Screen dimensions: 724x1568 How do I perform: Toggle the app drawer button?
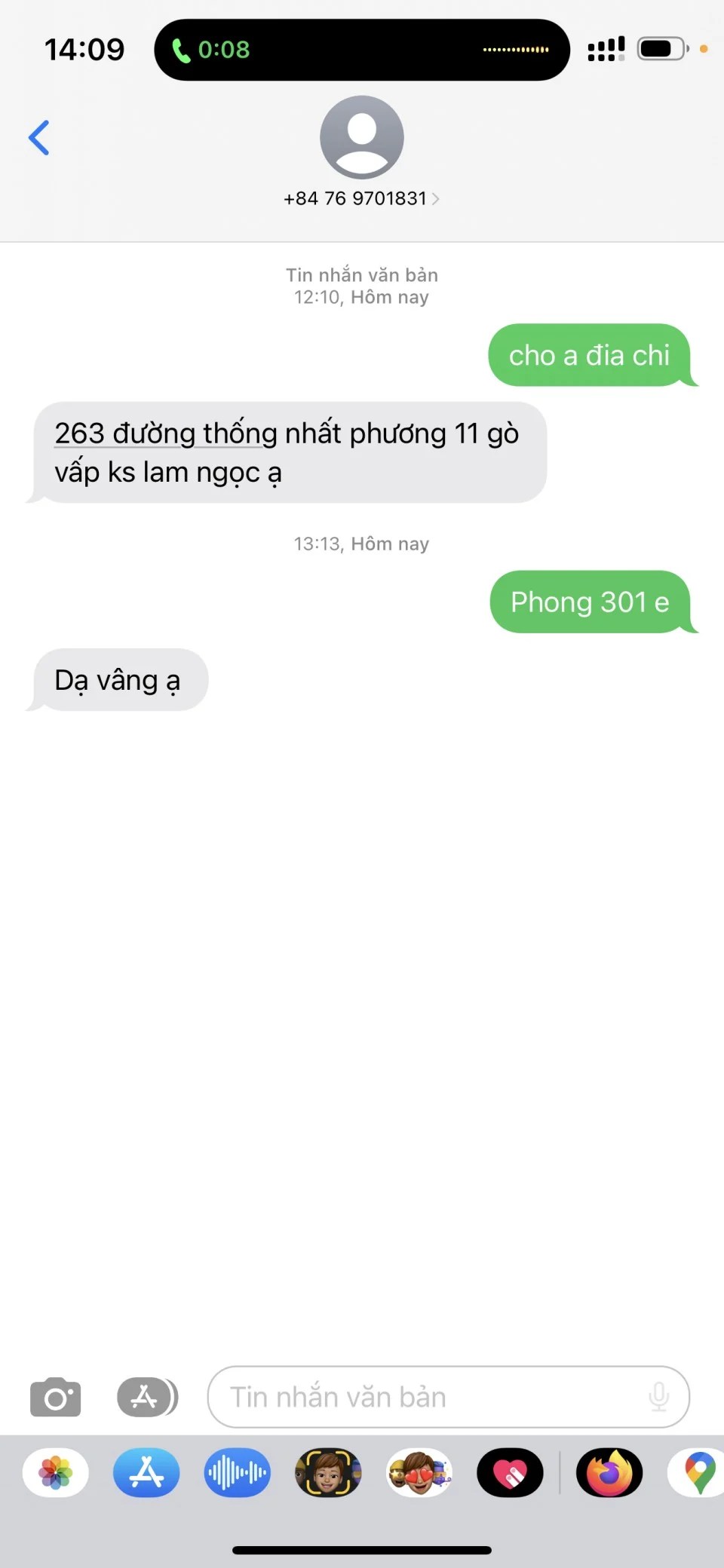(x=147, y=1397)
